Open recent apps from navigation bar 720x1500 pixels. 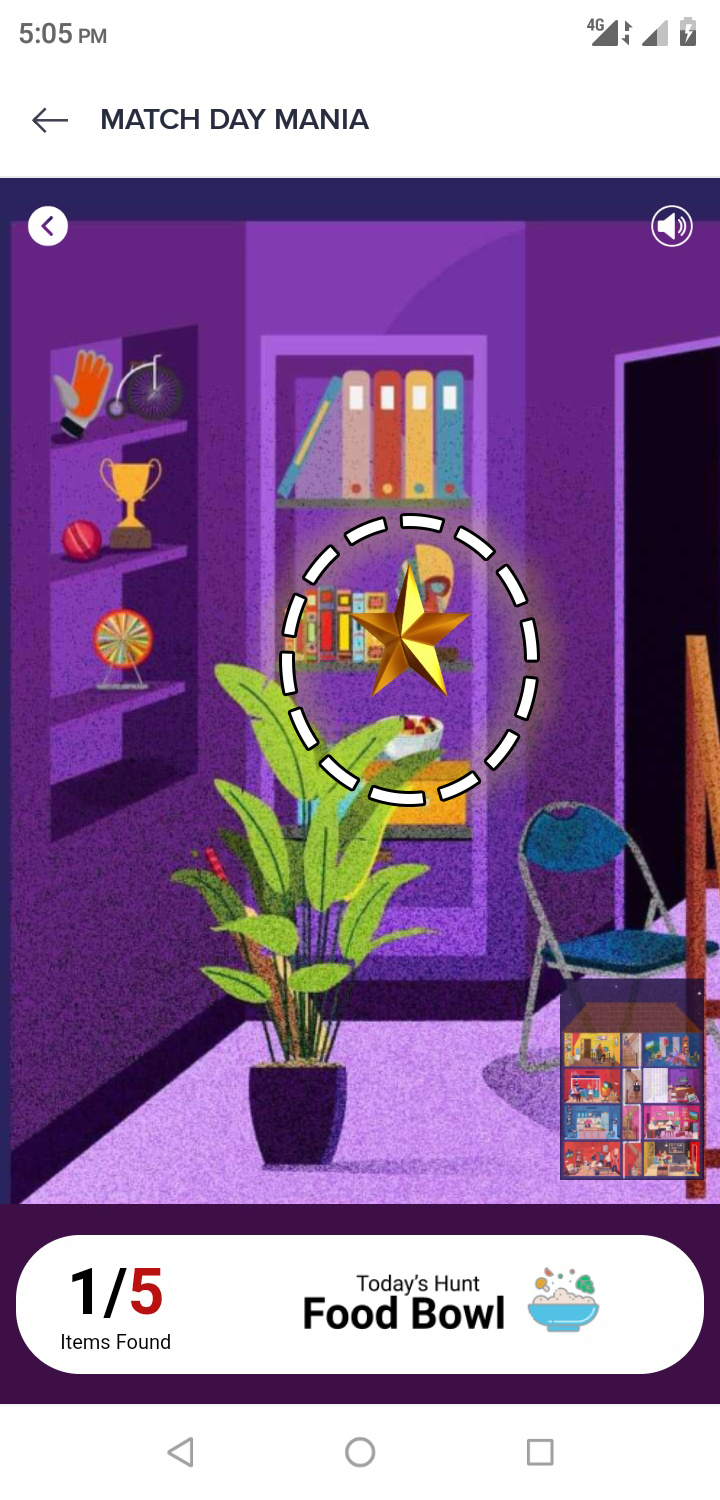pos(540,1452)
